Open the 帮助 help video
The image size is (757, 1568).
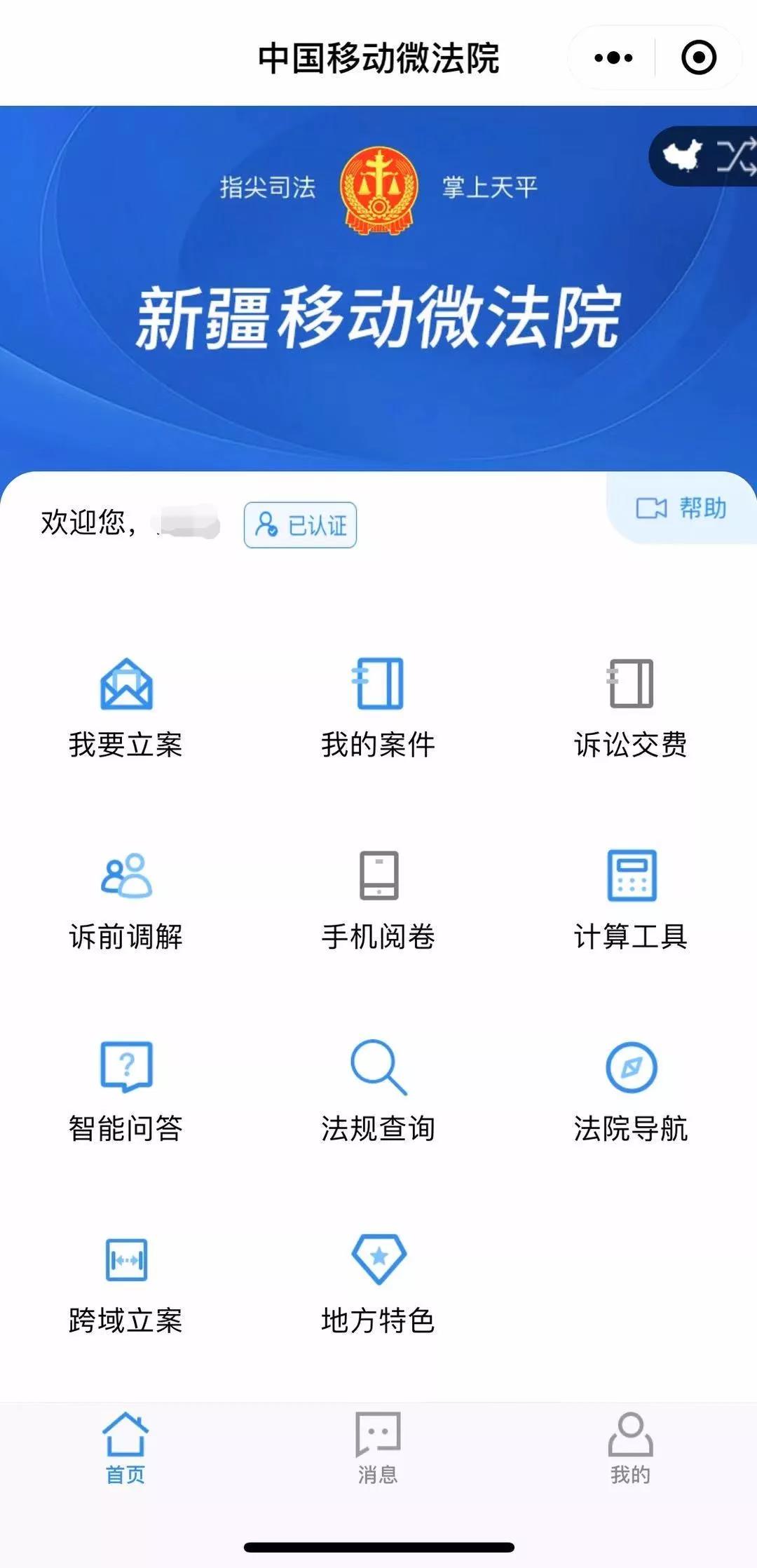681,508
